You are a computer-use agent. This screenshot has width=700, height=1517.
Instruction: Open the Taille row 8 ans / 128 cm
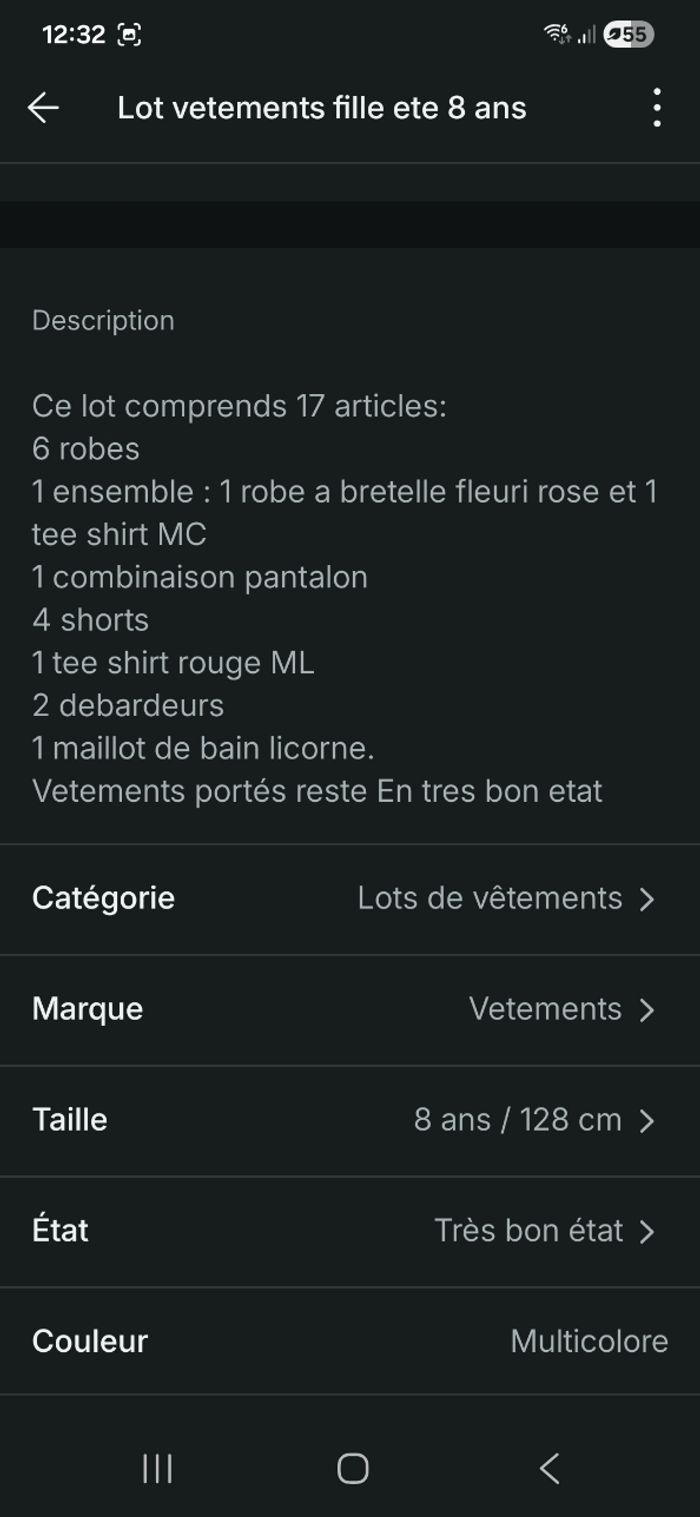(x=350, y=1120)
